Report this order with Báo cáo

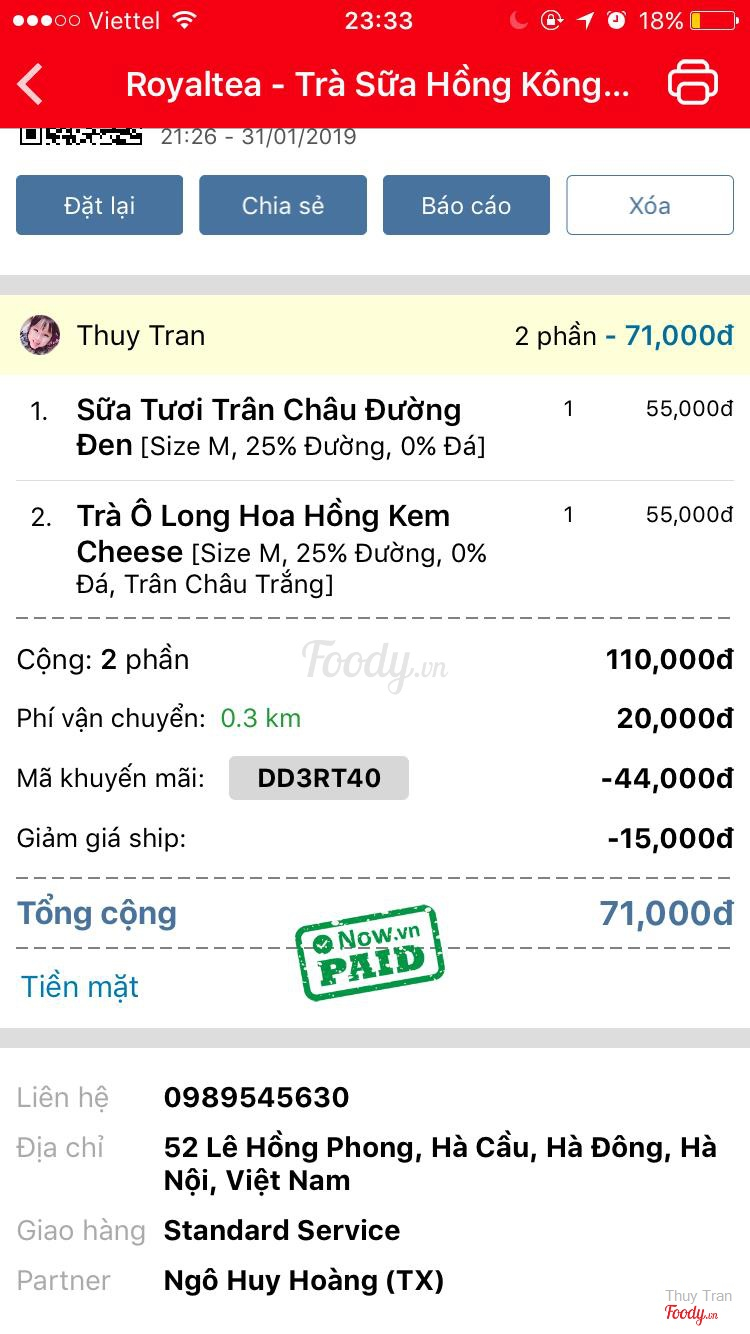[x=466, y=205]
